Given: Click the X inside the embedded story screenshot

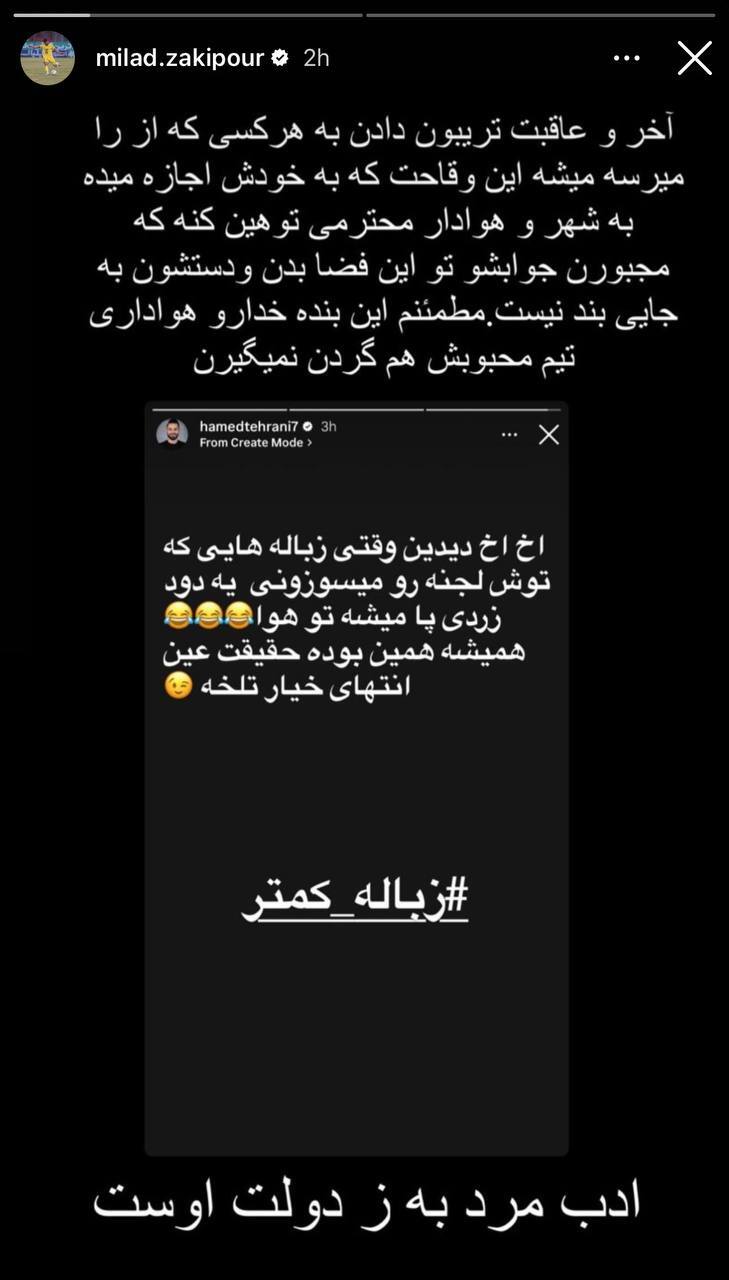Looking at the screenshot, I should coord(547,434).
